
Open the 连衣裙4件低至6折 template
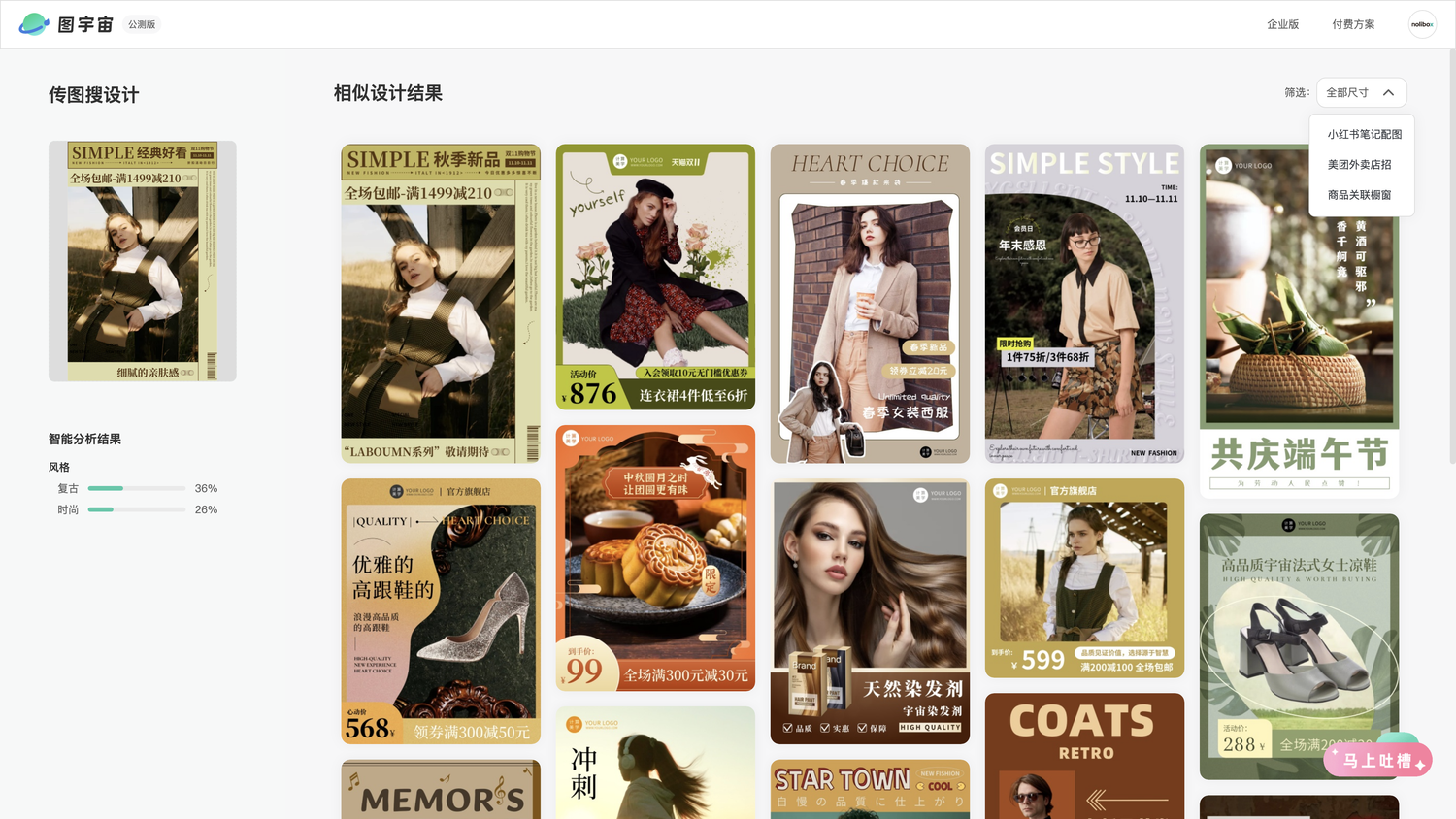pos(655,277)
